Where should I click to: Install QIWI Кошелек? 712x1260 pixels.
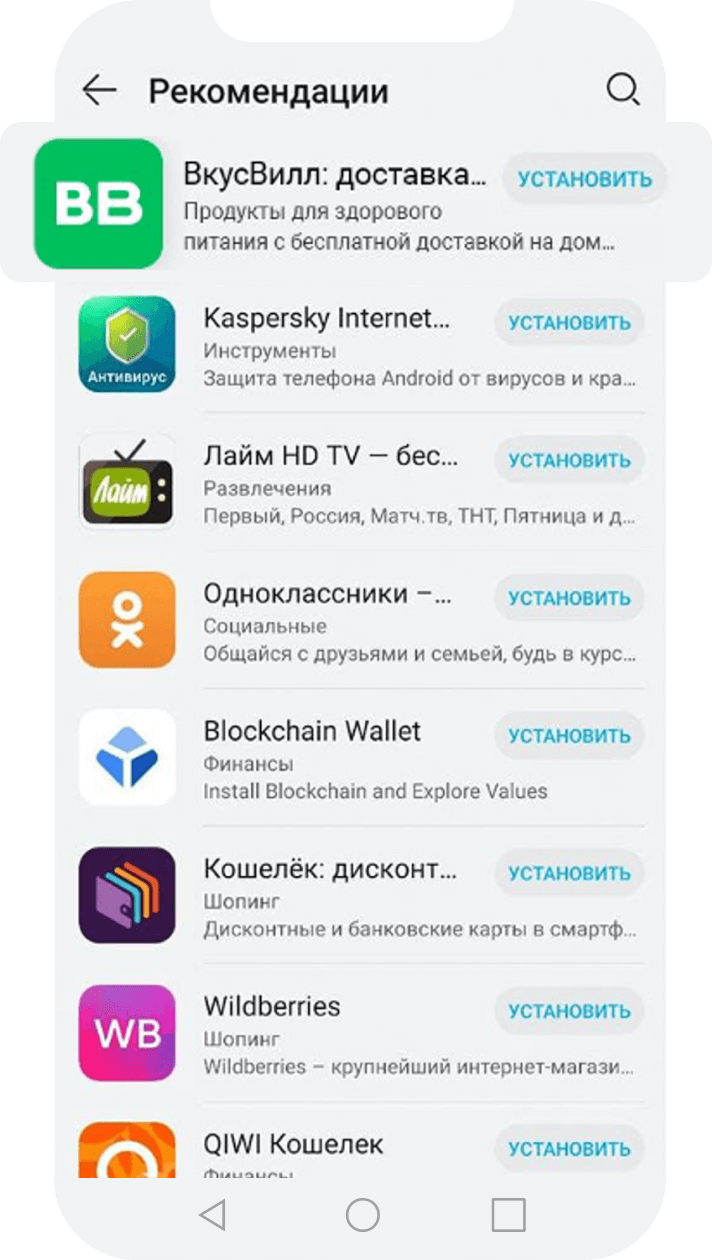(x=569, y=1149)
